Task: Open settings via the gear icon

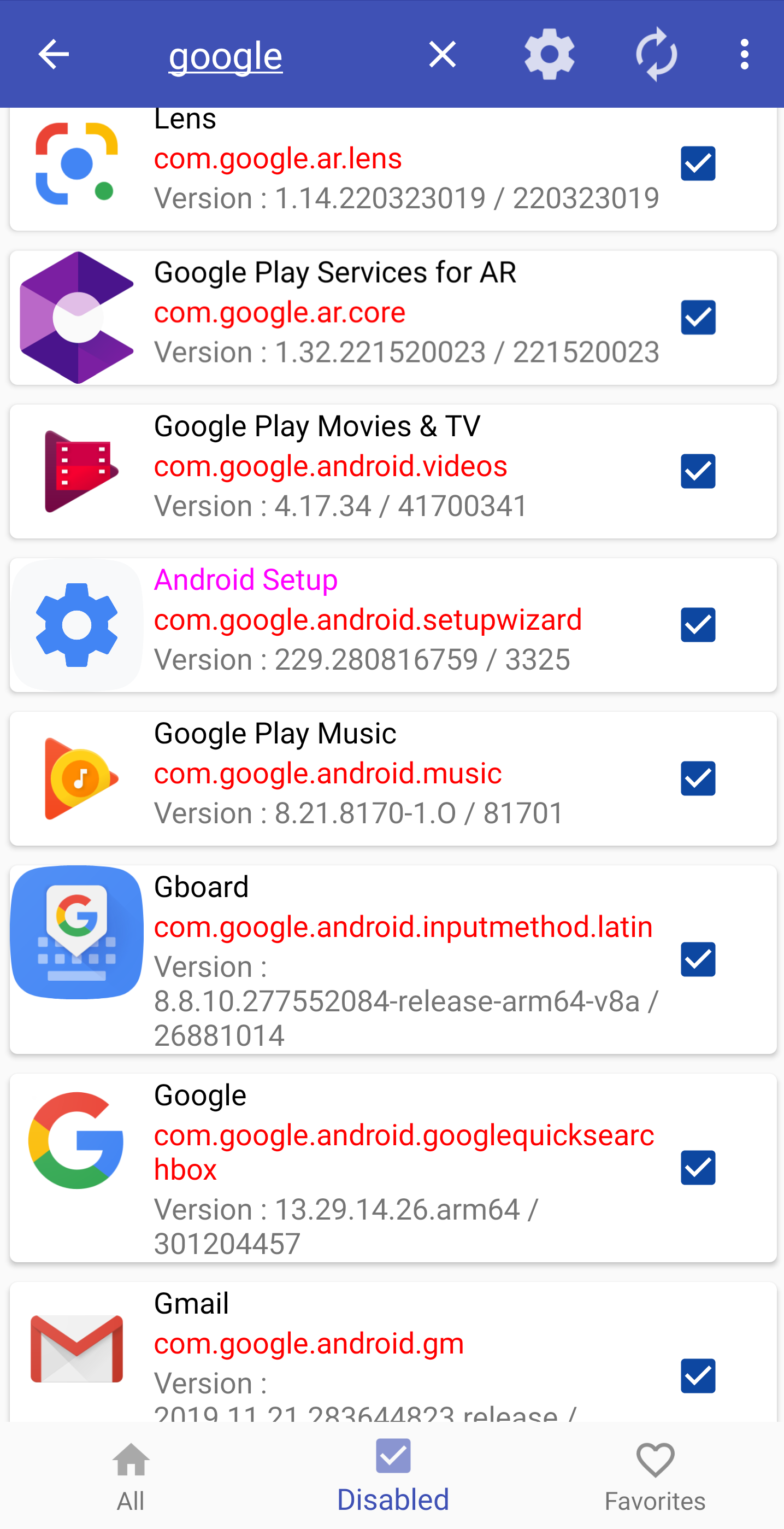Action: 549,55
